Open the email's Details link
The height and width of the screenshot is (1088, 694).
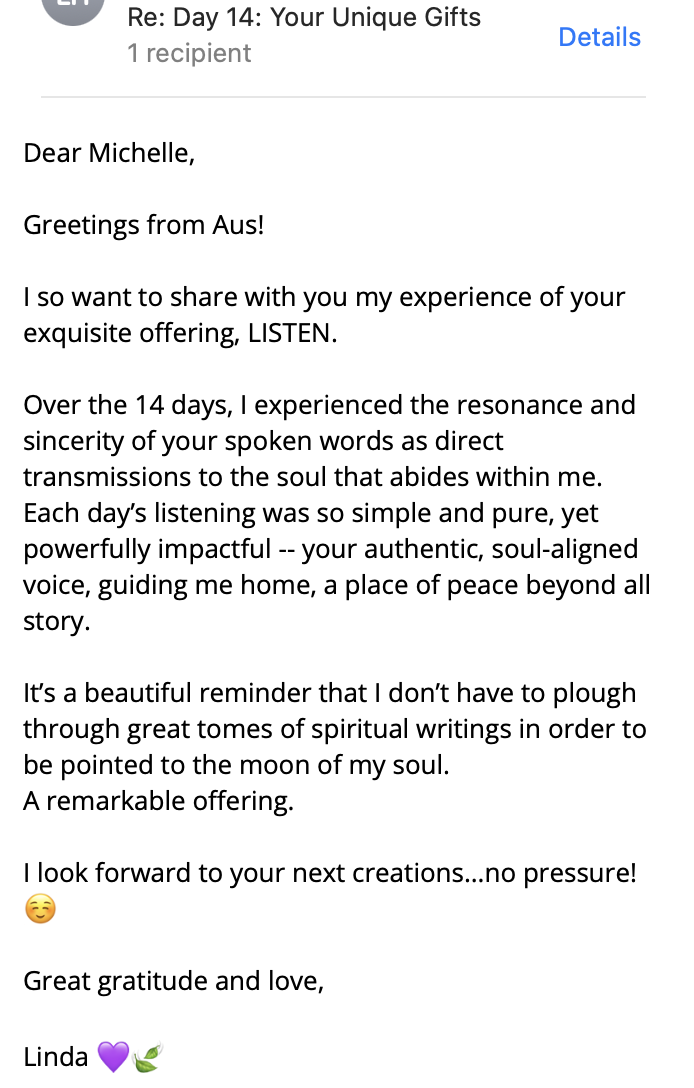point(600,37)
